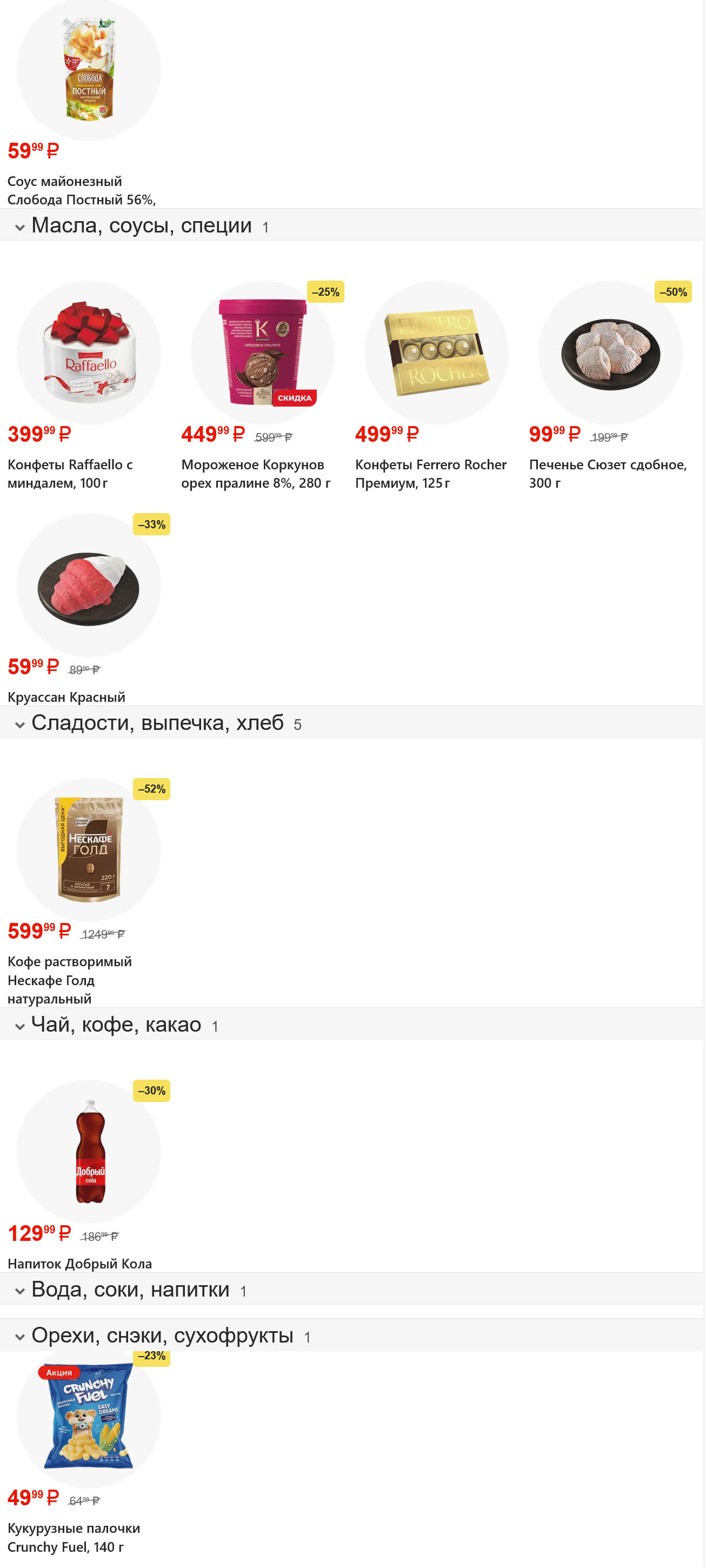706x1568 pixels.
Task: Collapse the Сладости, выпечка, хлеб section
Action: click(x=20, y=725)
